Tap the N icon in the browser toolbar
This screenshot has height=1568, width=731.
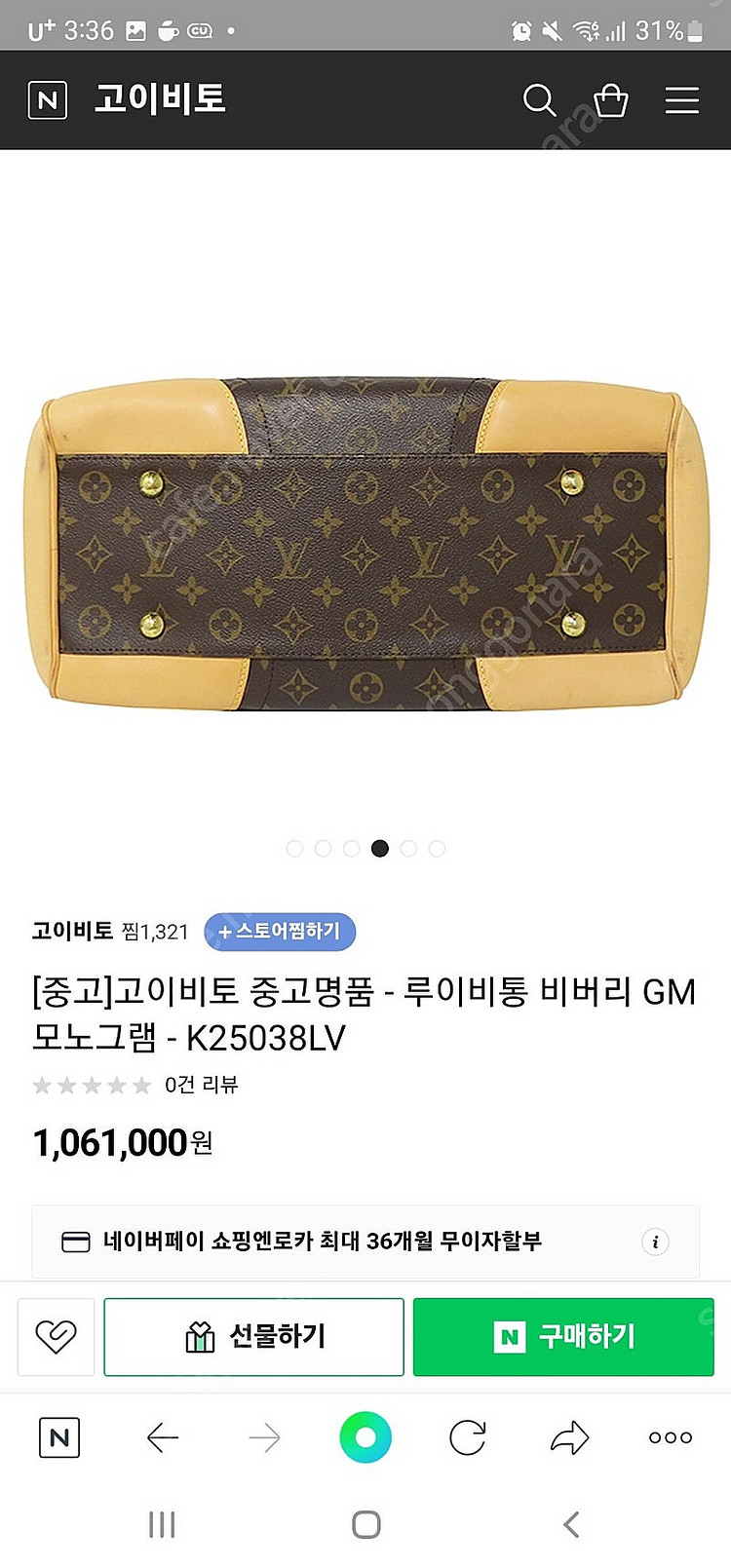(58, 1436)
